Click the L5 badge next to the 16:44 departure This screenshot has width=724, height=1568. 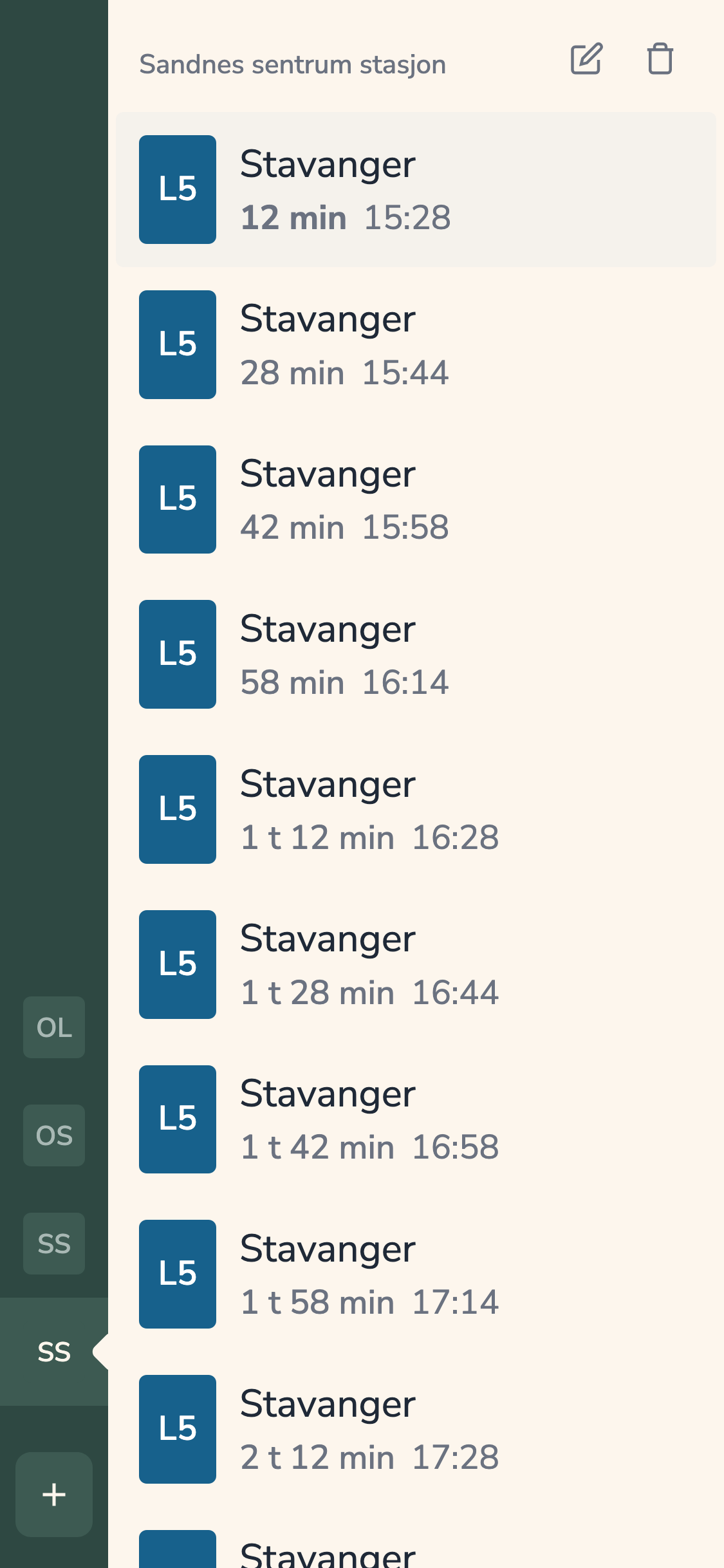[177, 965]
